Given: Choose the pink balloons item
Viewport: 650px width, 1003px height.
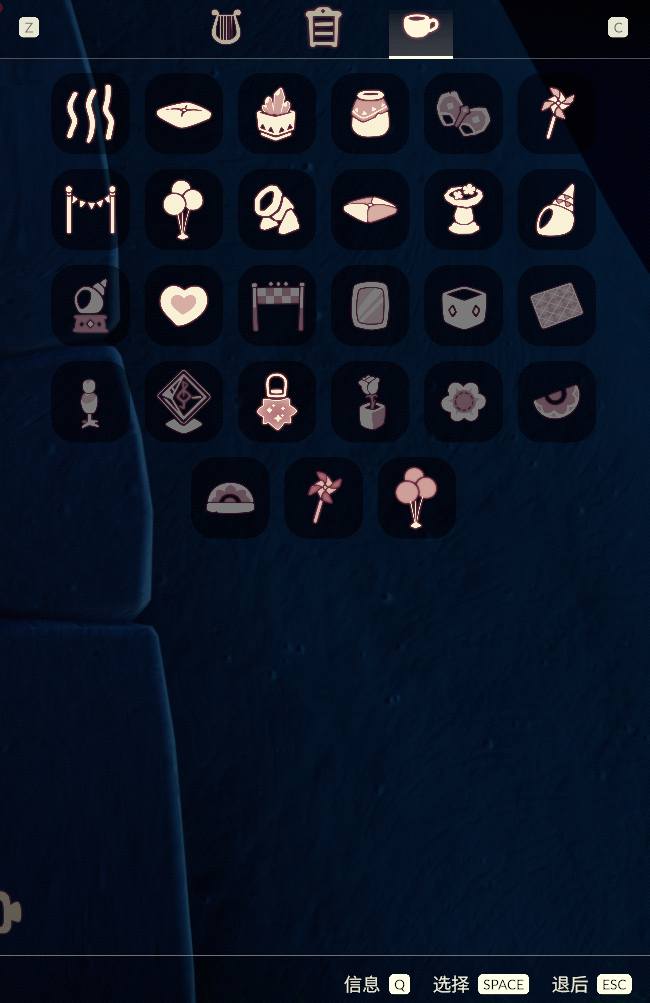Looking at the screenshot, I should point(416,497).
